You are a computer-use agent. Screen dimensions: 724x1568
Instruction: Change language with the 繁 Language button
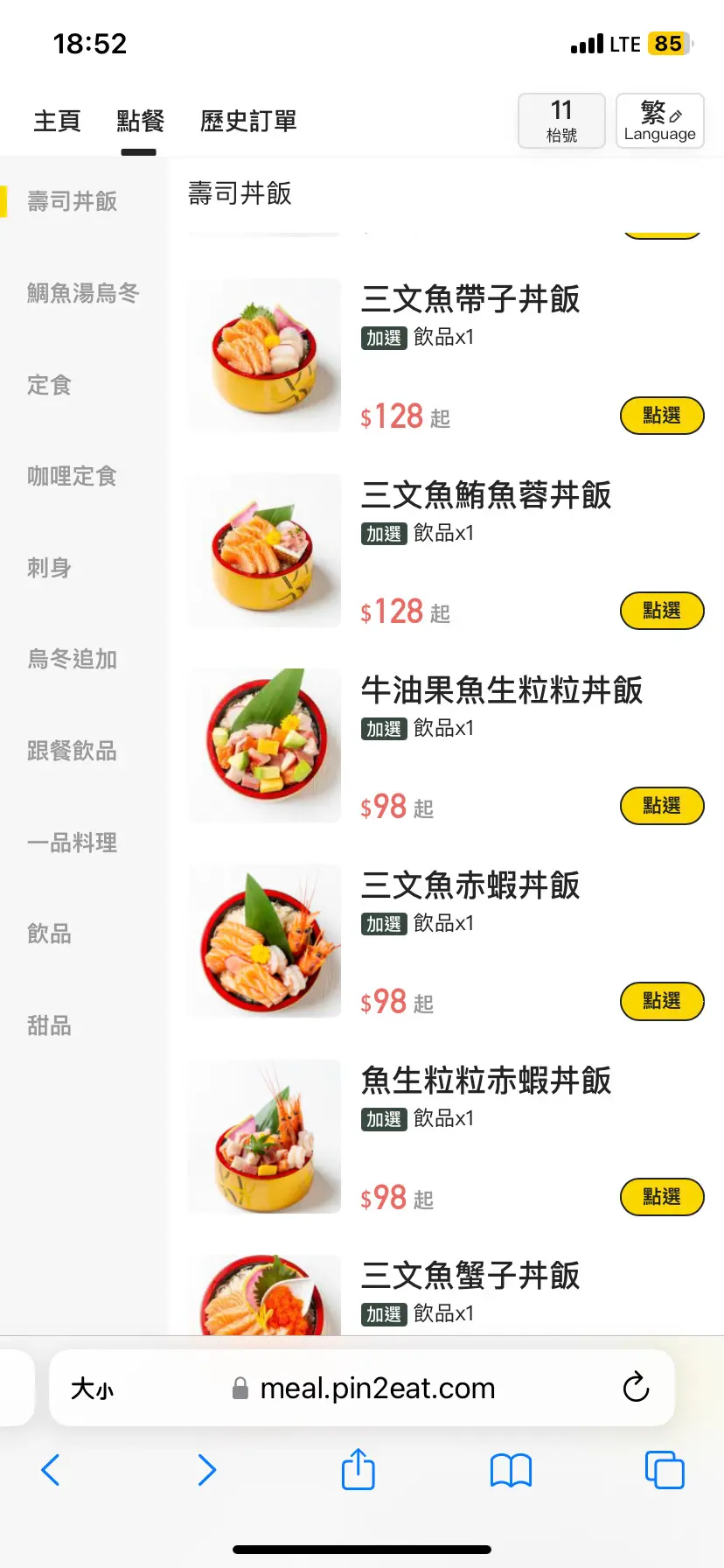(659, 121)
